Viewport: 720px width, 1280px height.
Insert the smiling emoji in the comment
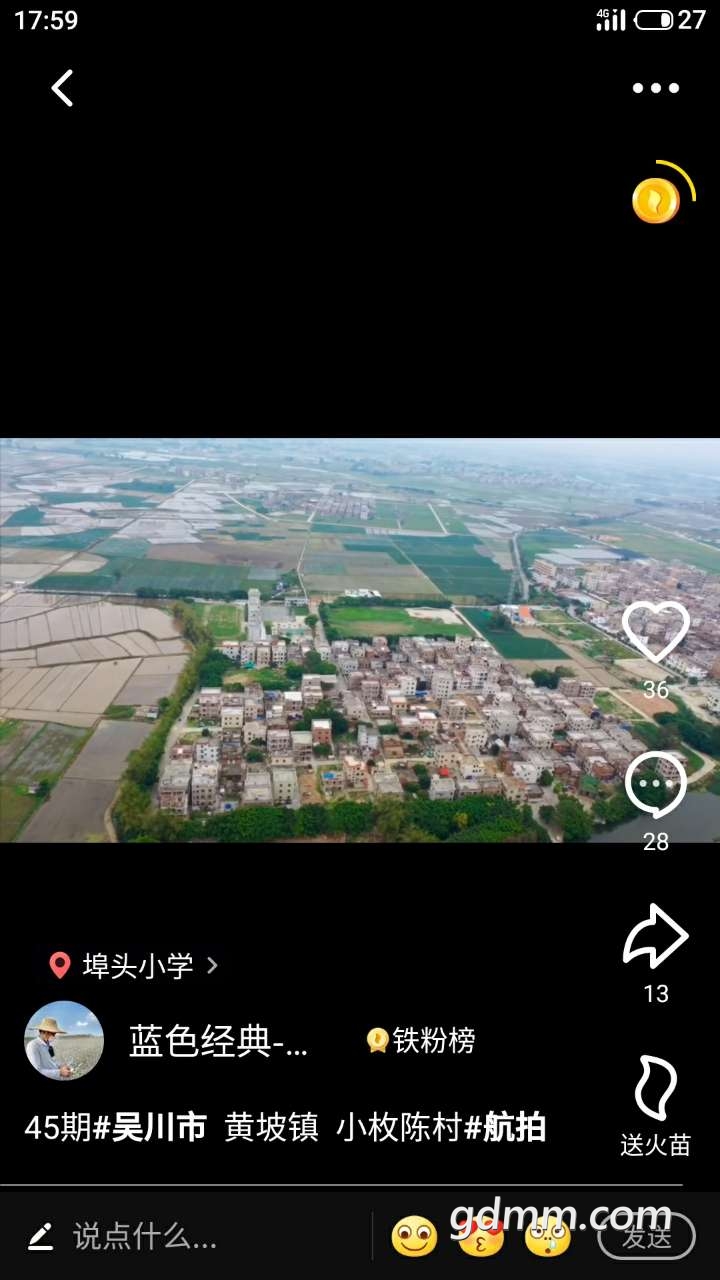tap(414, 1237)
